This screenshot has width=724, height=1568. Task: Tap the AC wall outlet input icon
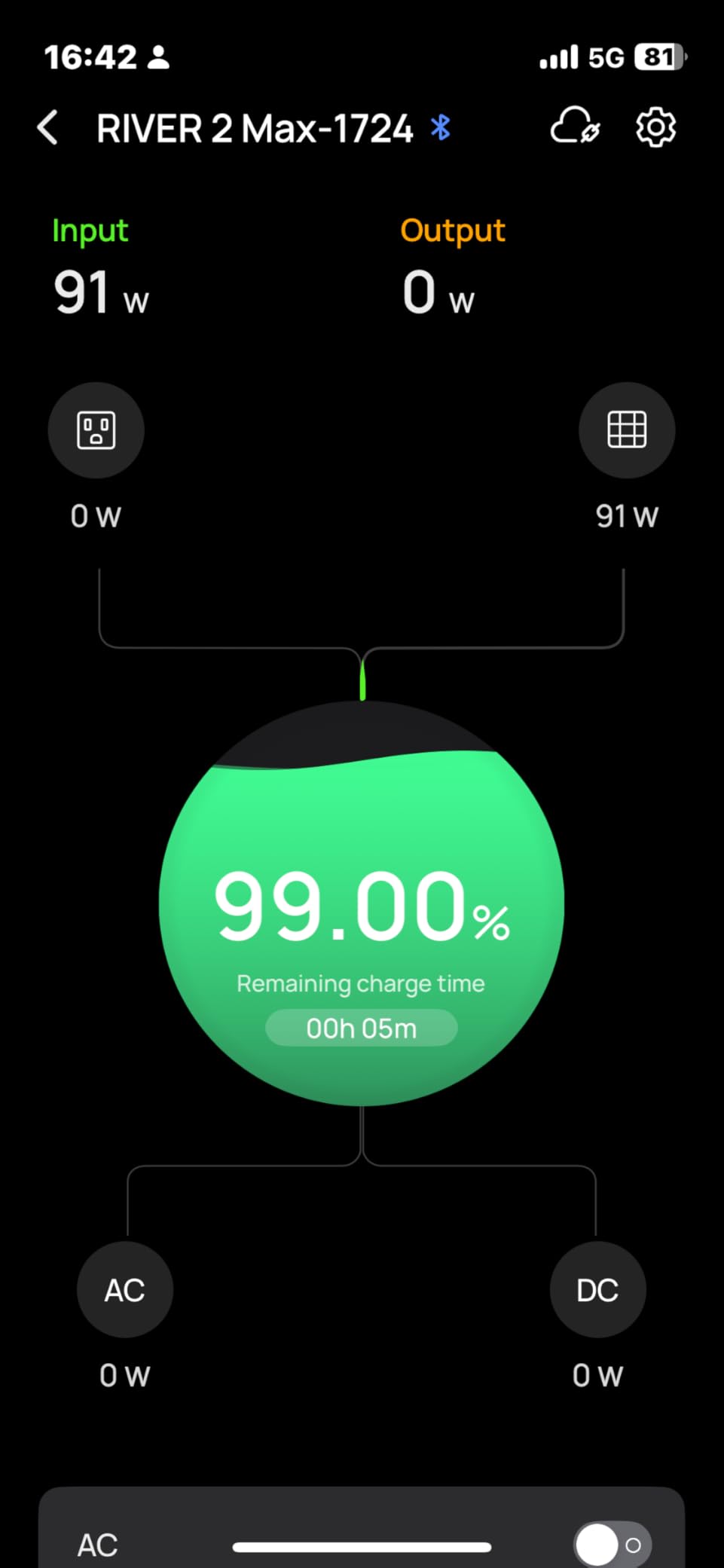(96, 430)
